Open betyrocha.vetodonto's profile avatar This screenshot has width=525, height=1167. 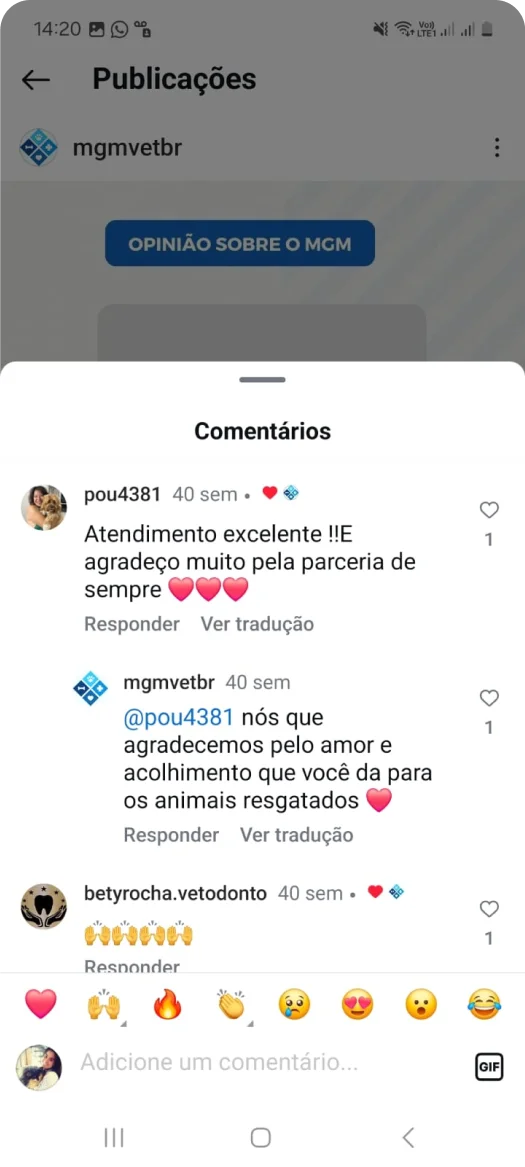[x=43, y=907]
